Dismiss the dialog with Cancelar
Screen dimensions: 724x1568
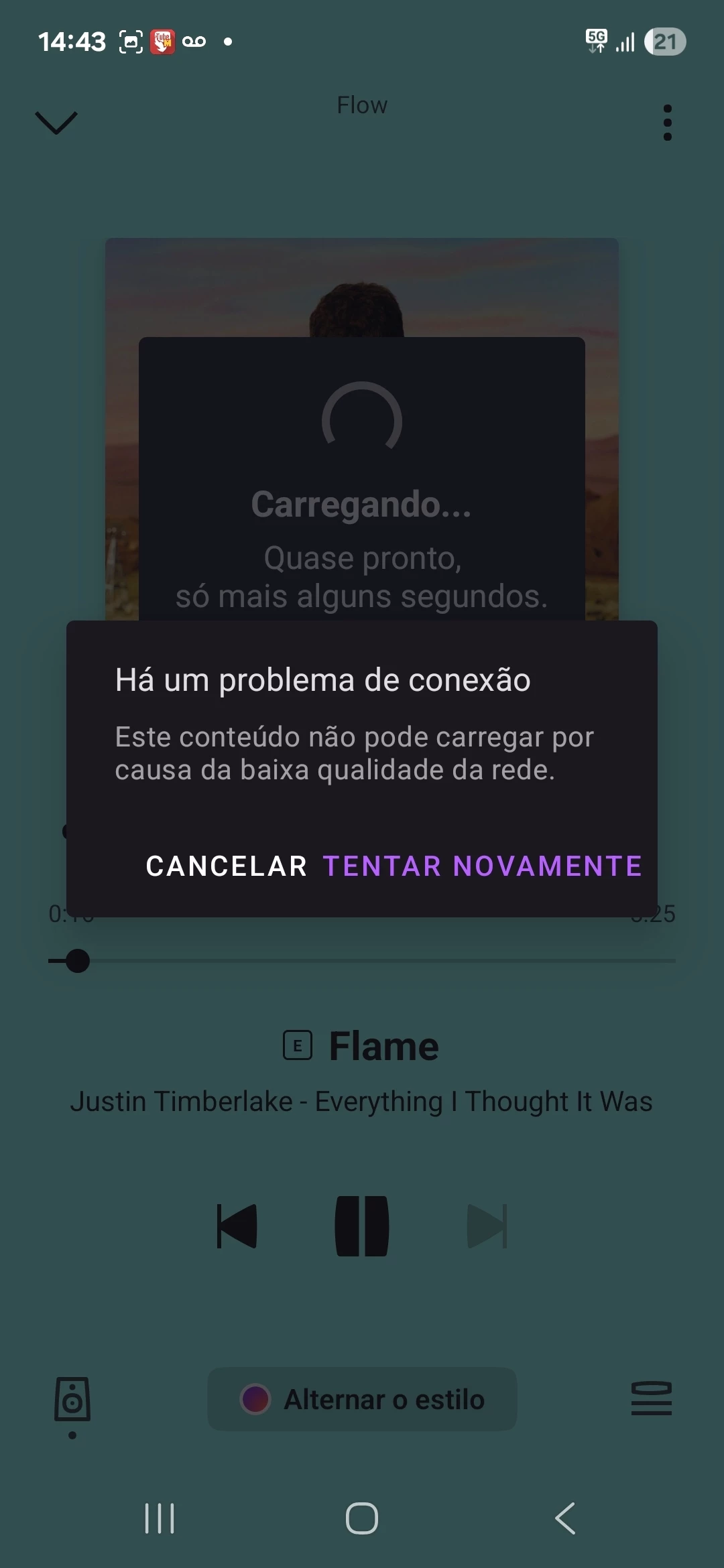(x=226, y=866)
